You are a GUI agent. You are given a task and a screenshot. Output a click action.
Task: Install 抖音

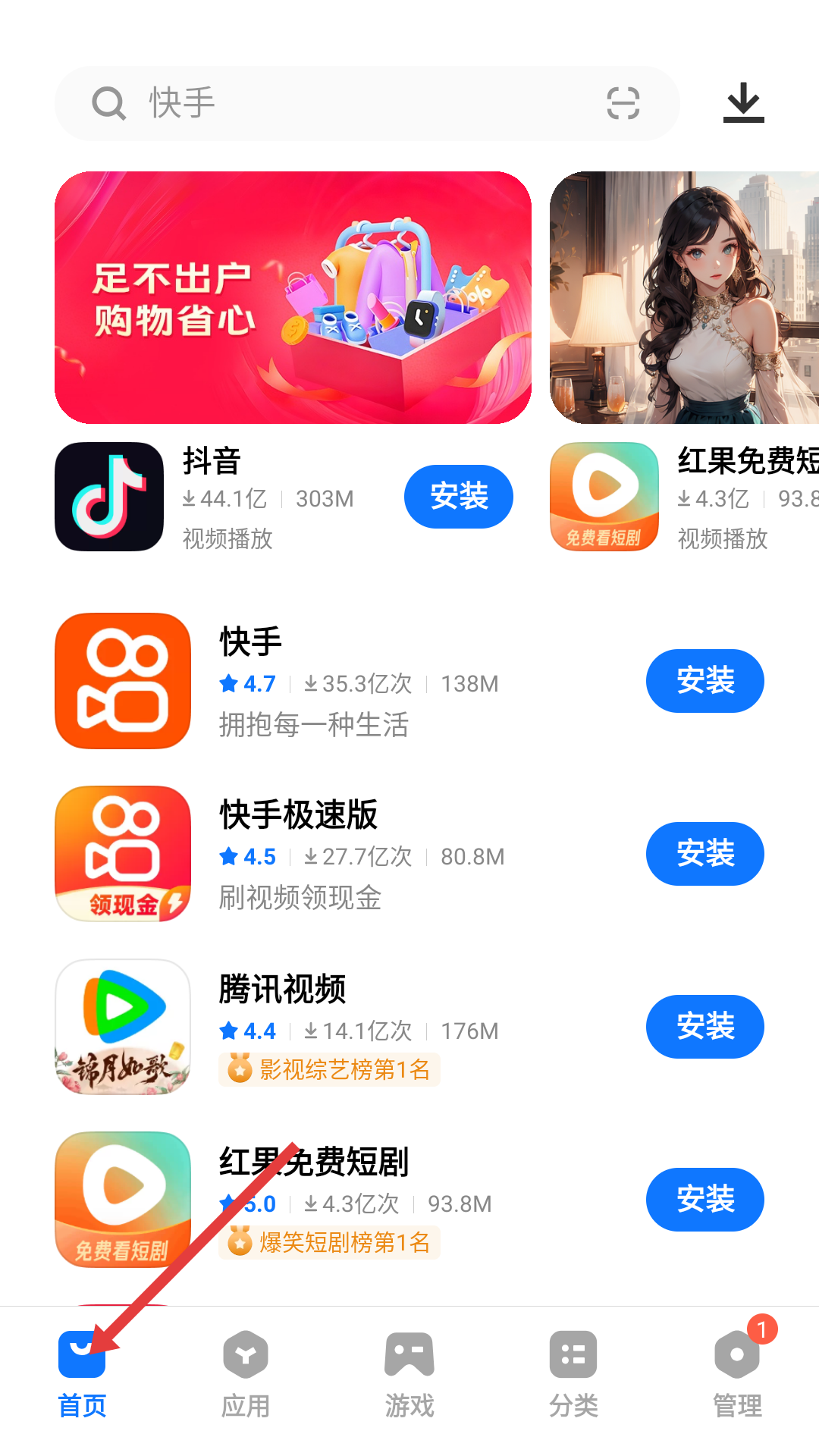pos(459,497)
